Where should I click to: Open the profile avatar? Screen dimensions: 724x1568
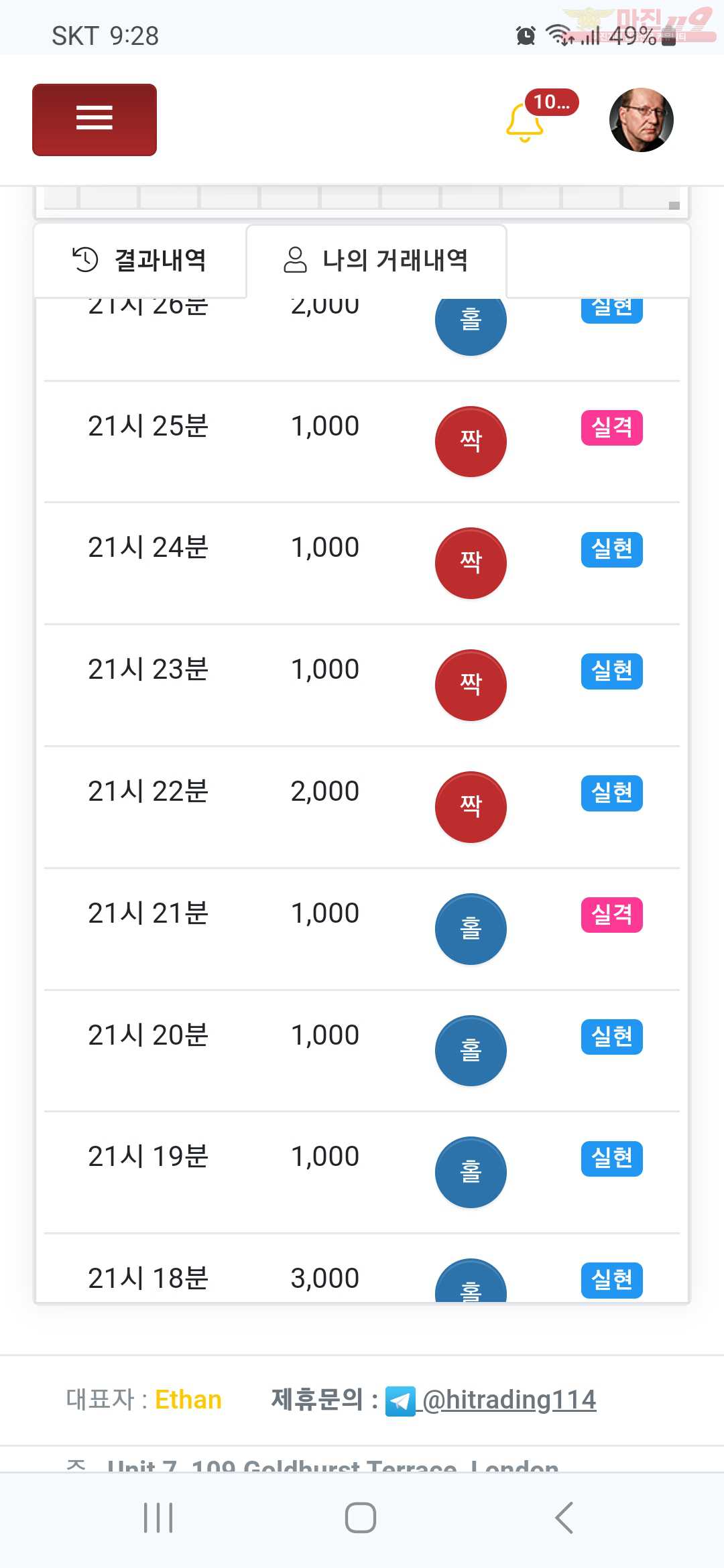pyautogui.click(x=642, y=120)
